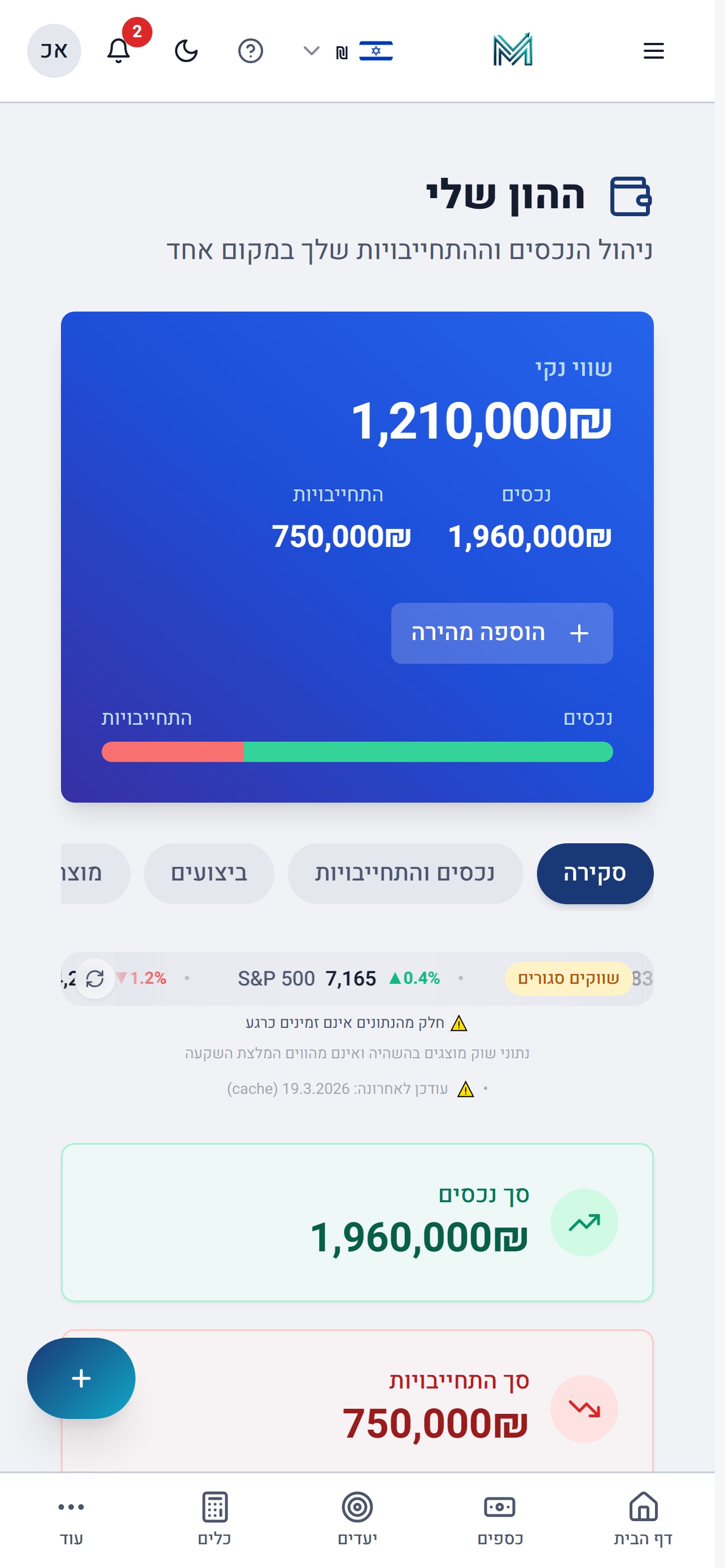The height and width of the screenshot is (1568, 725).
Task: Open the אנ profile avatar
Action: pos(54,51)
